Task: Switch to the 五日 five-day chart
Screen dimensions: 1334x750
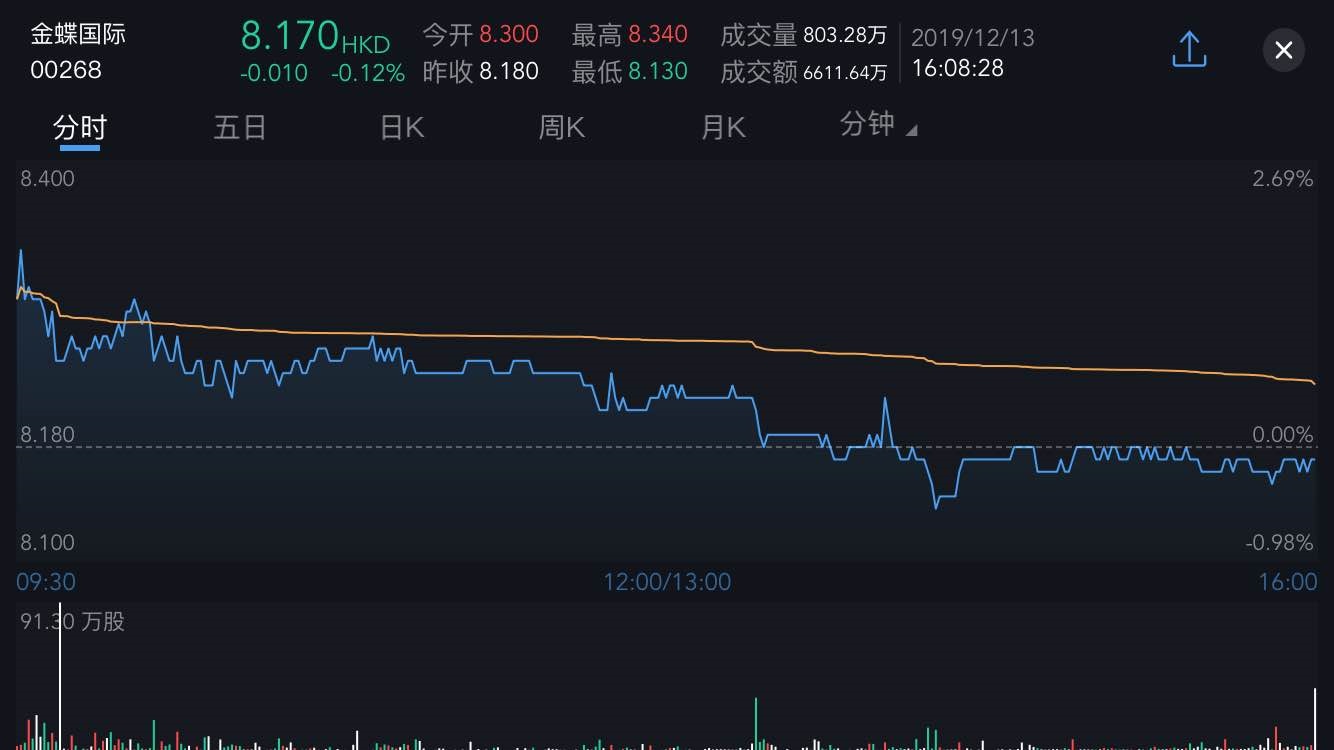Action: (240, 128)
